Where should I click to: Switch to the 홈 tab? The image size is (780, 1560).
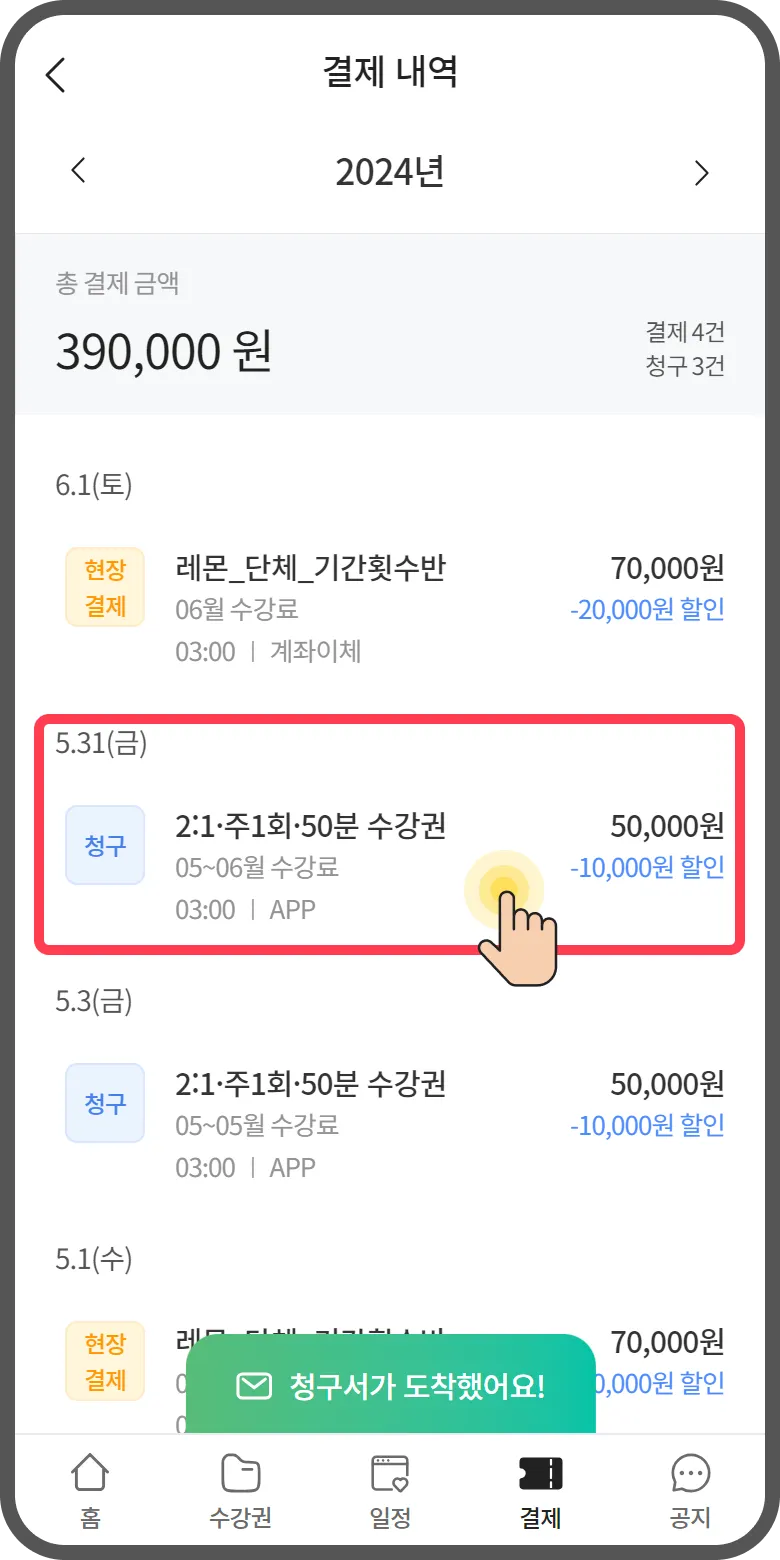90,1491
